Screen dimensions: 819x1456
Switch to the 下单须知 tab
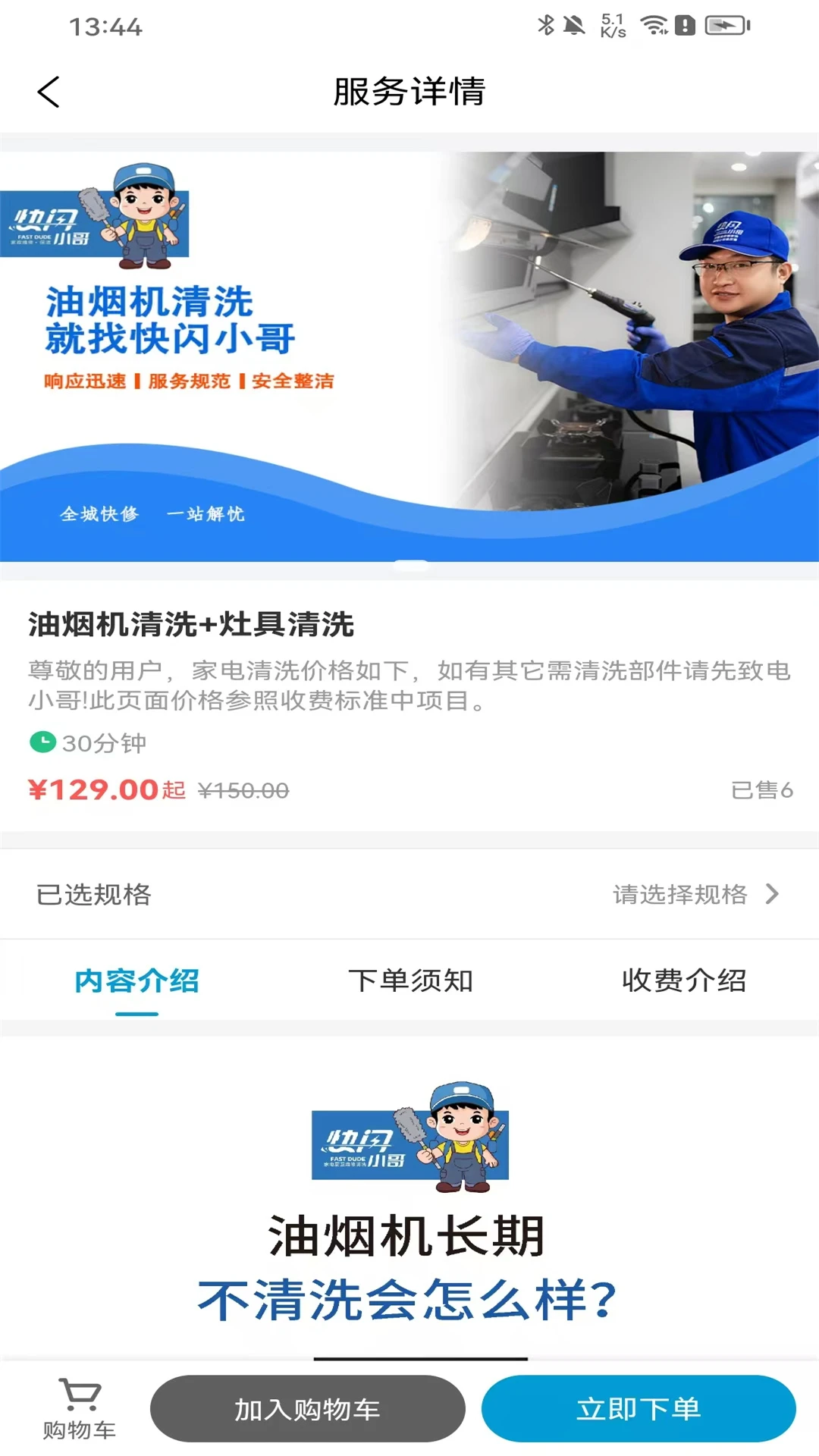click(x=410, y=981)
